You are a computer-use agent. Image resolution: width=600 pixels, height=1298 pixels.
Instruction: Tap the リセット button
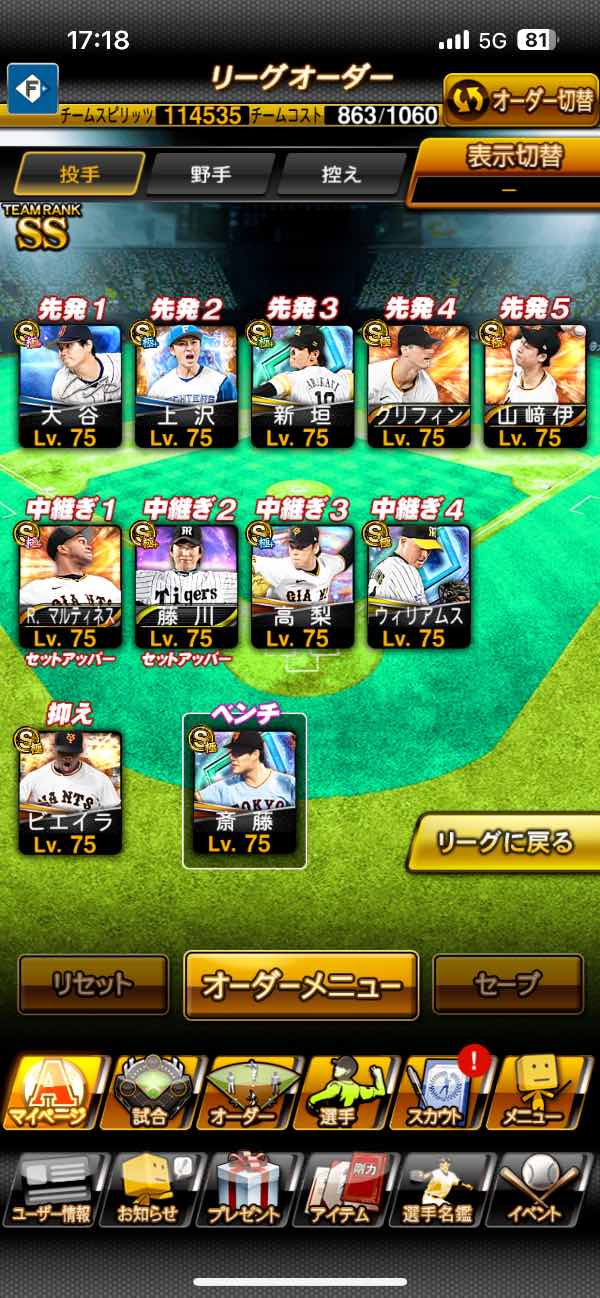[93, 984]
